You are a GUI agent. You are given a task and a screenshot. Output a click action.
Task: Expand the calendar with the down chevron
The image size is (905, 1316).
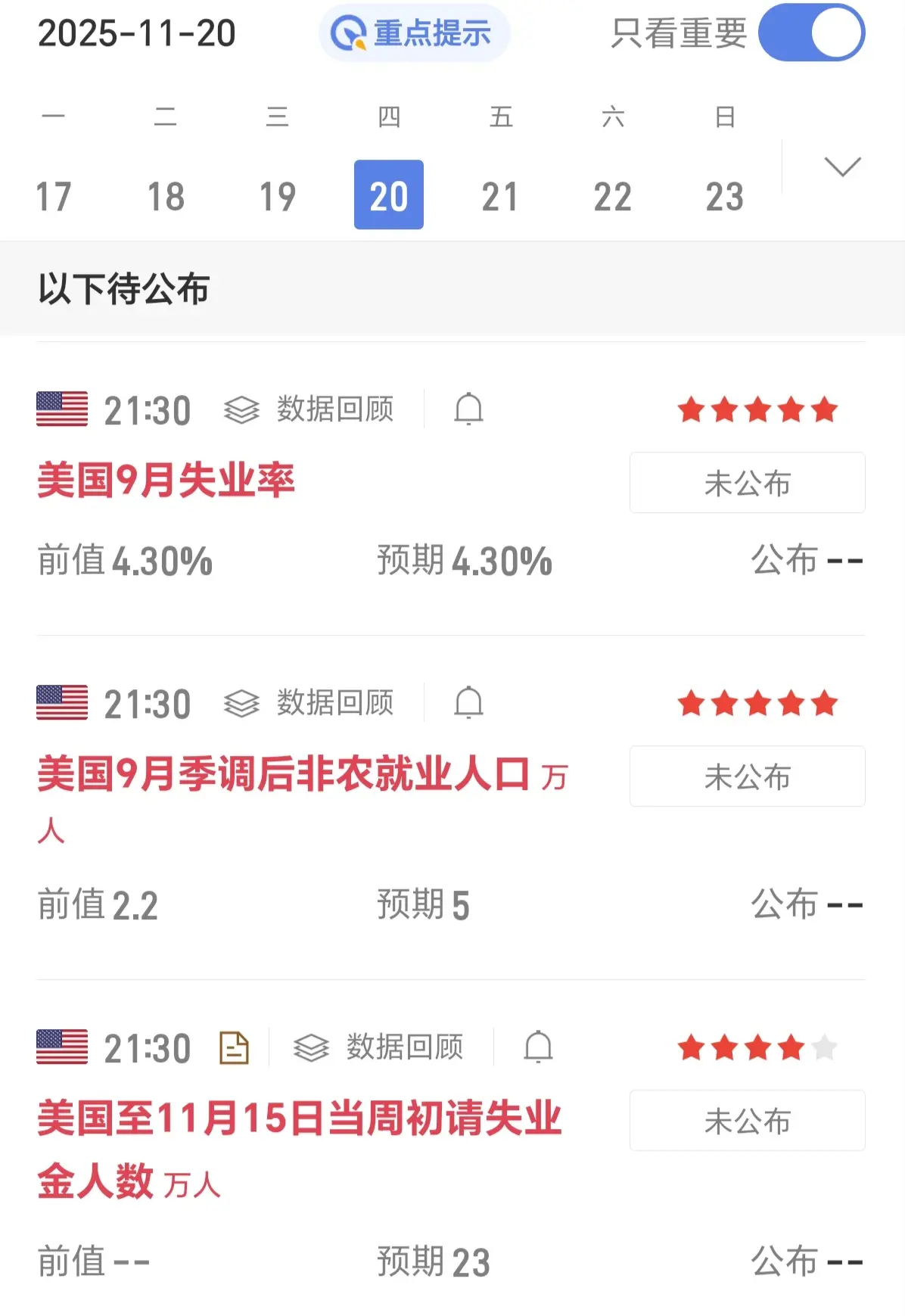tap(842, 166)
